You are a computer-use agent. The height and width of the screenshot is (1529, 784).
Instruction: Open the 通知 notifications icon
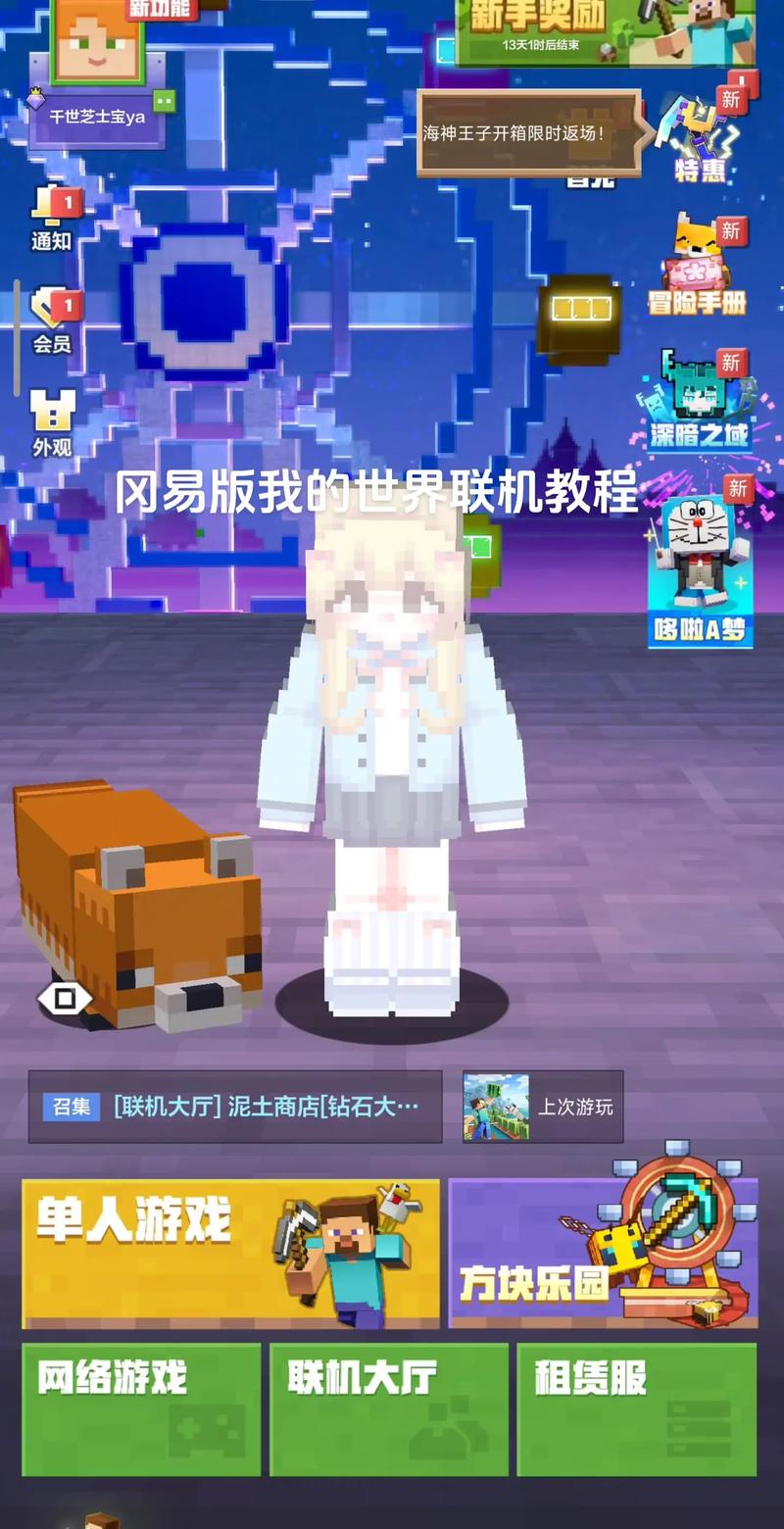coord(52,218)
